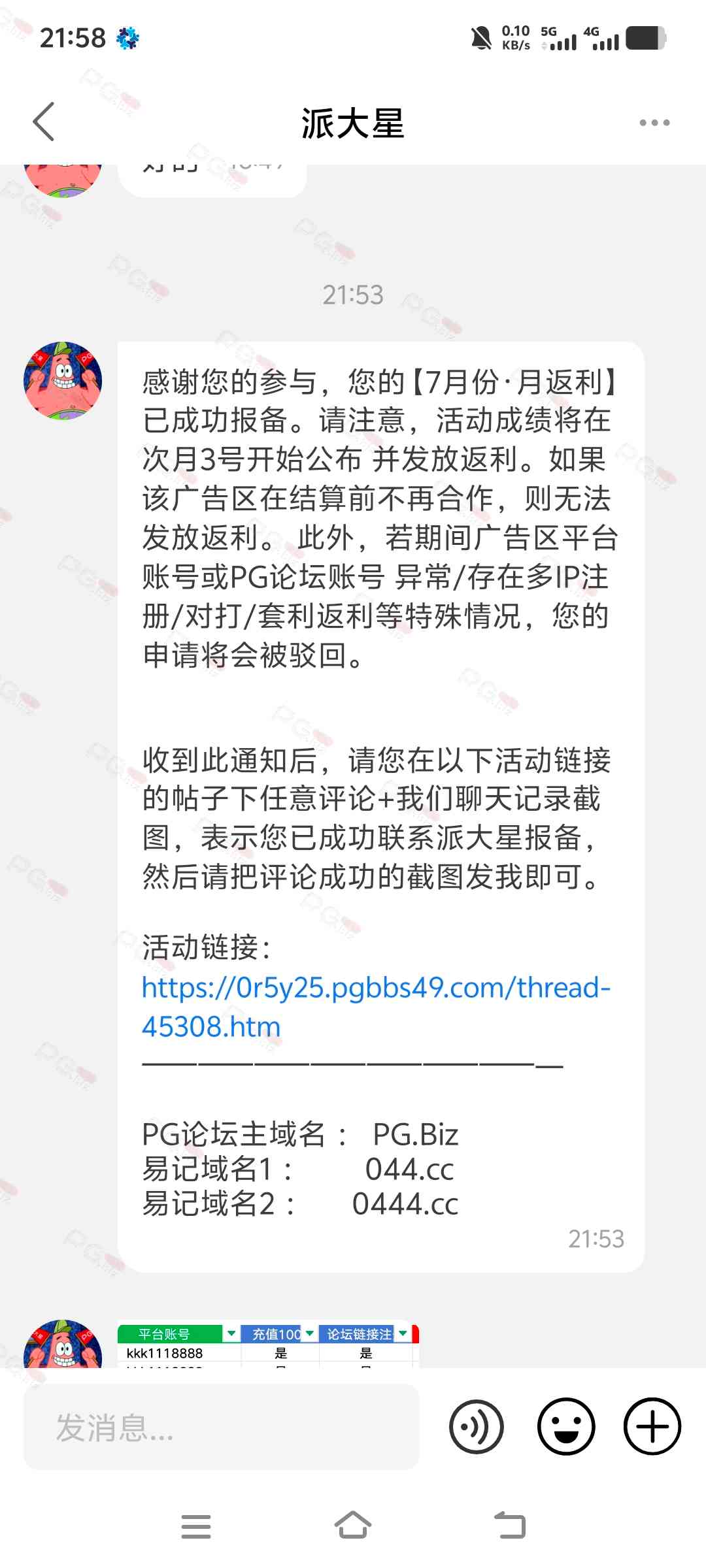Switch to voice message input

coord(477,1427)
